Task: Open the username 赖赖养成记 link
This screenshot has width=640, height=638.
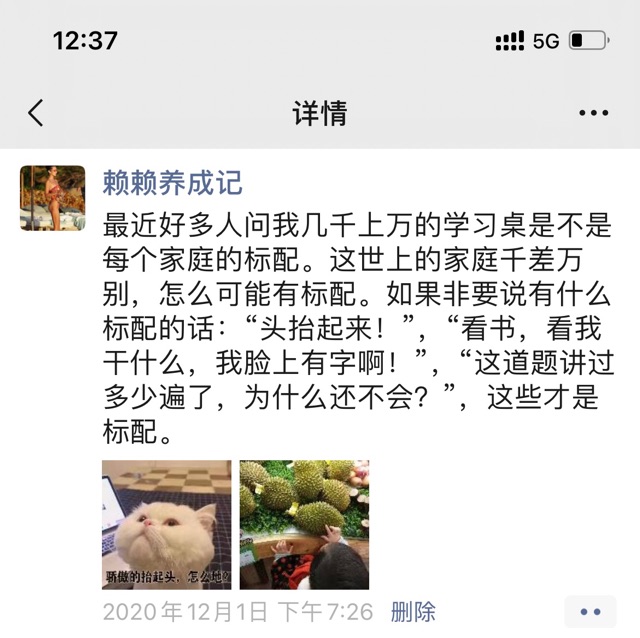Action: (172, 182)
